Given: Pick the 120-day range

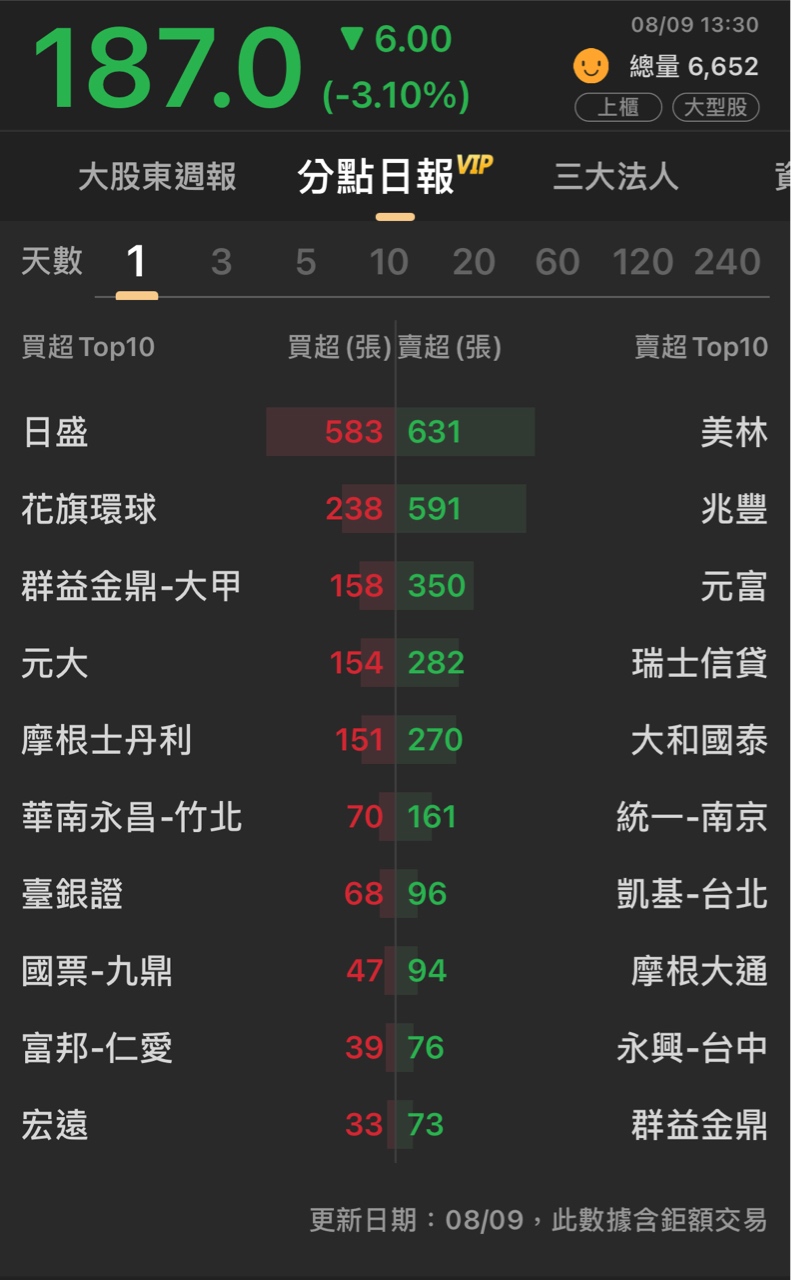Looking at the screenshot, I should 642,262.
